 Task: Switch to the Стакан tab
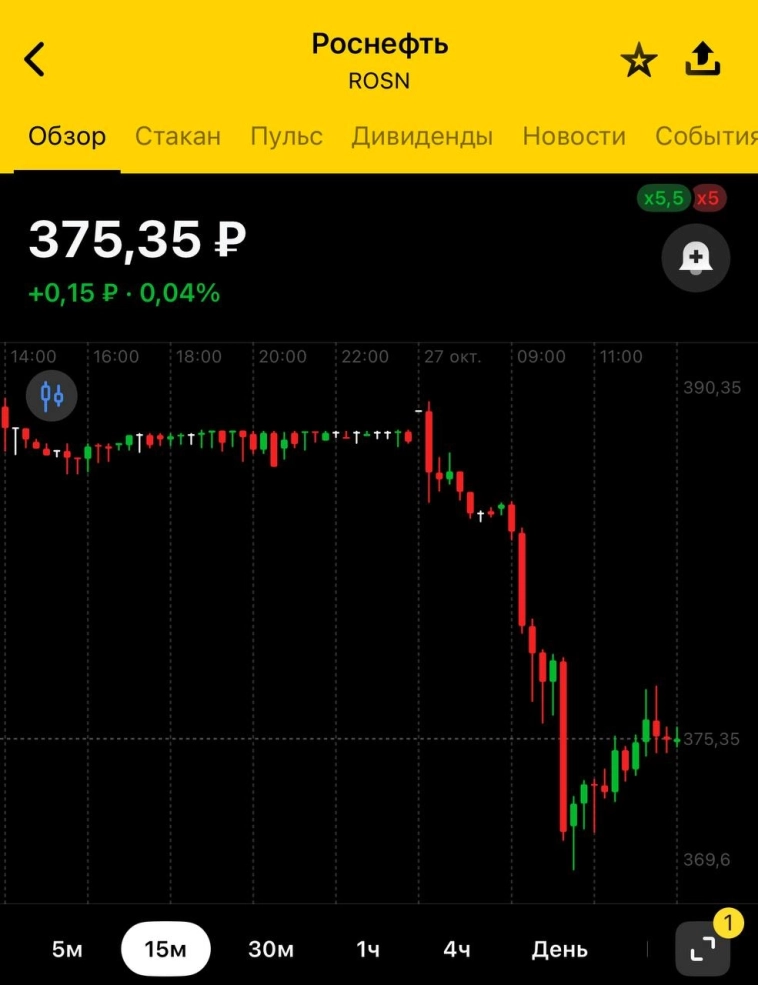click(178, 136)
